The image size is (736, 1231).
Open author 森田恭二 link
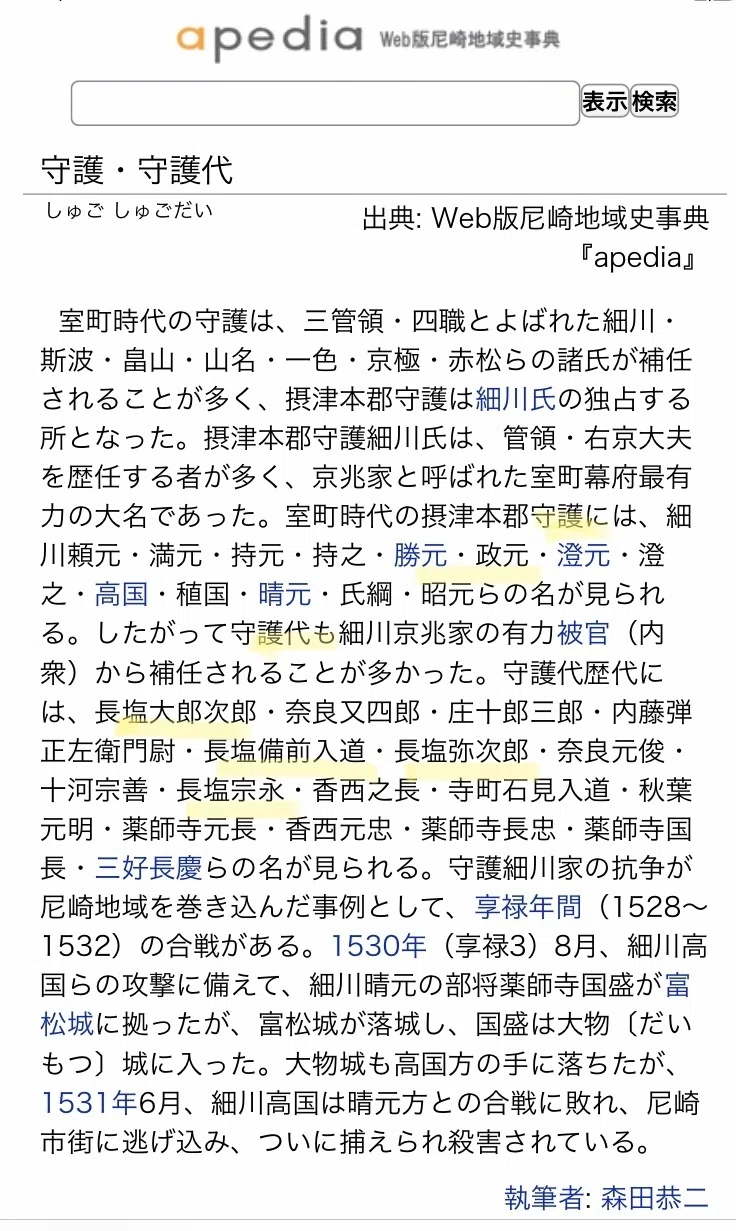tap(655, 1197)
